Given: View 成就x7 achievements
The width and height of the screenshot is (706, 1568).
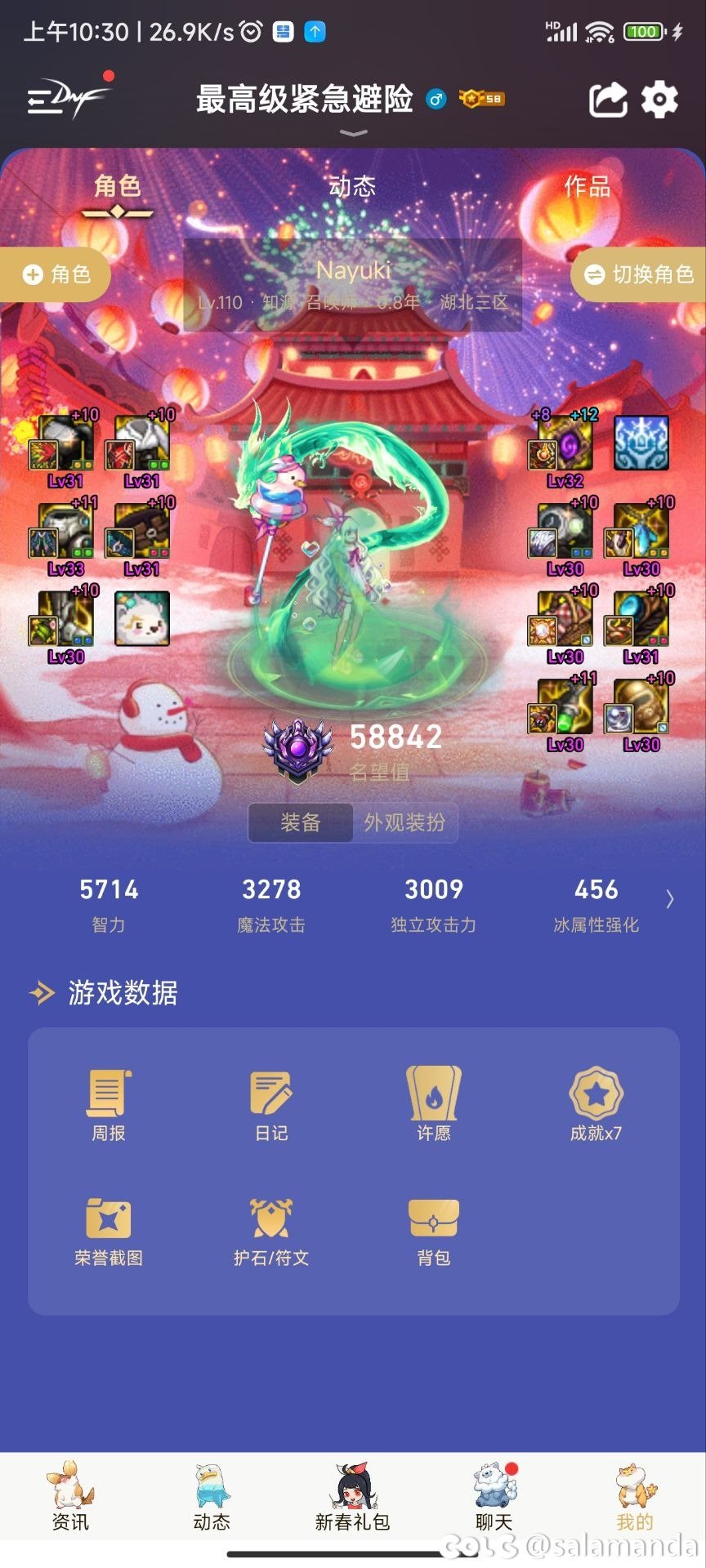Looking at the screenshot, I should click(x=596, y=1104).
